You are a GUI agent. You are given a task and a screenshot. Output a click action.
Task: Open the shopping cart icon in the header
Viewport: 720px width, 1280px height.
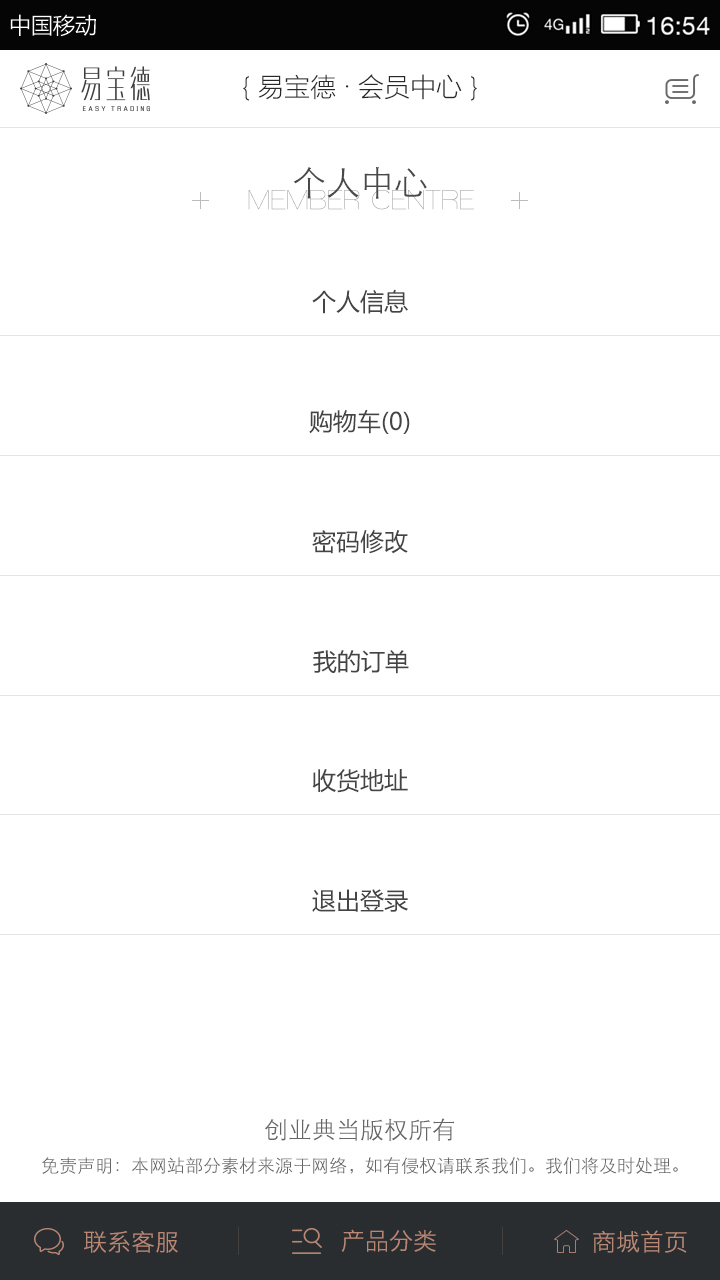coord(681,89)
